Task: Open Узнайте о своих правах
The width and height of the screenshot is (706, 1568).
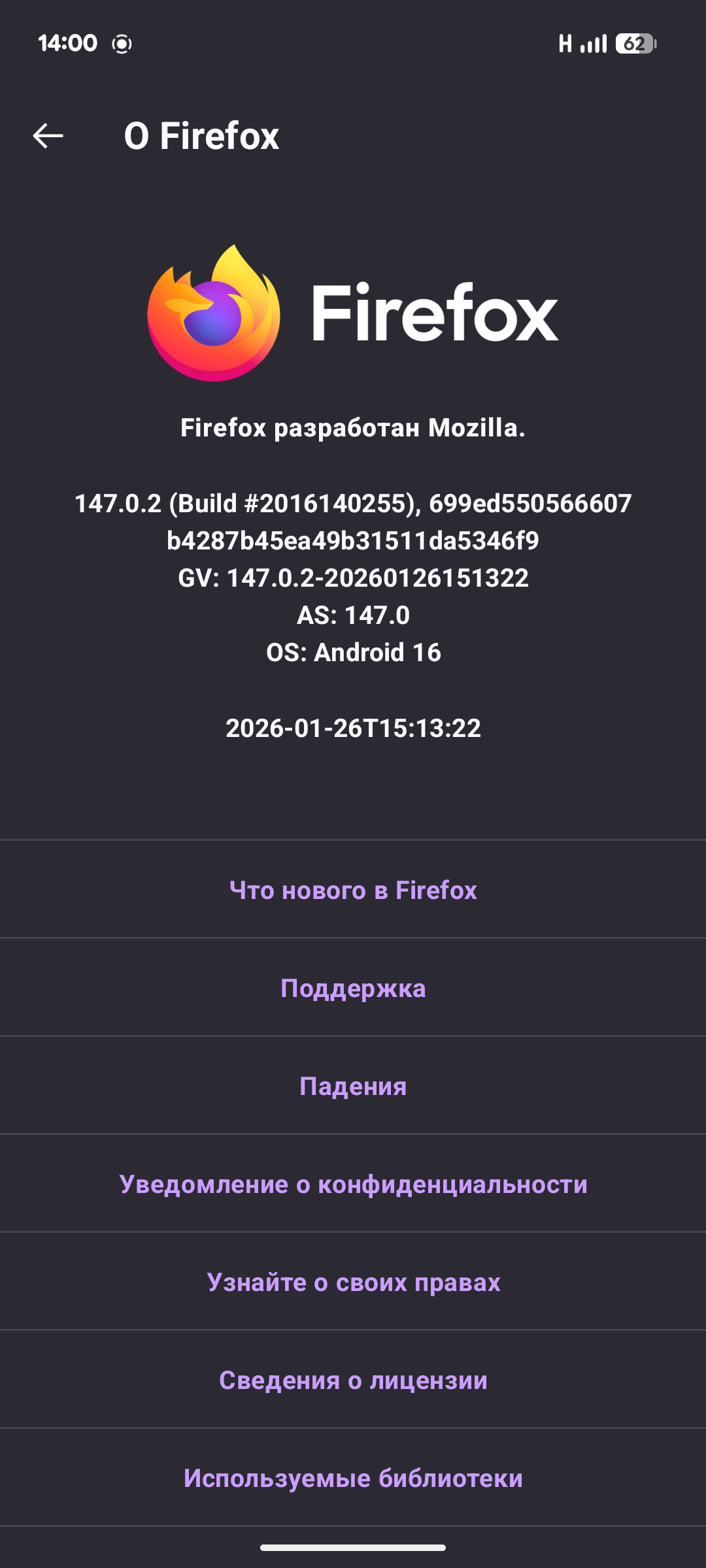Action: [353, 1282]
